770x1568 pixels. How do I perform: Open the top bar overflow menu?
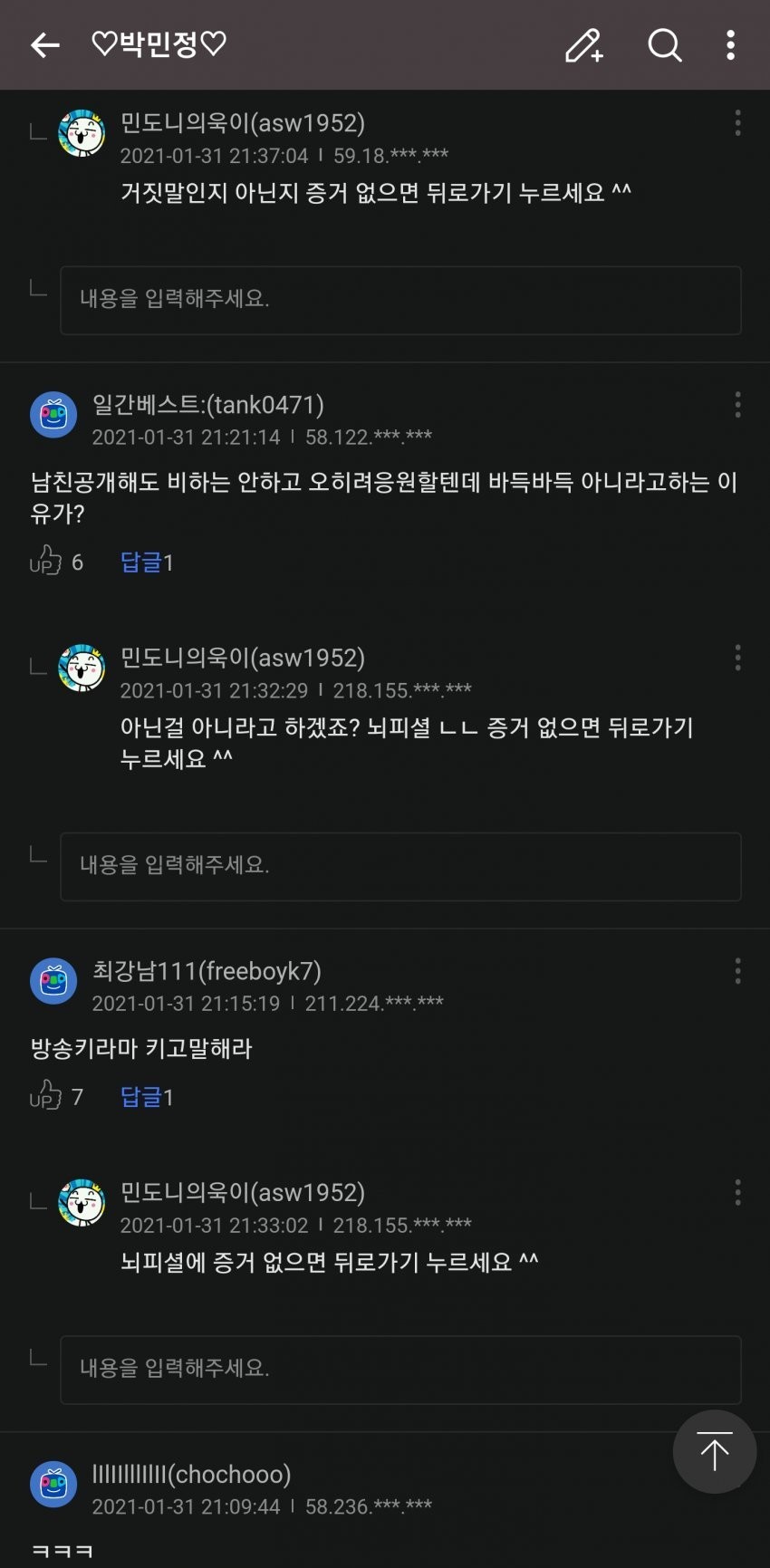click(x=730, y=45)
